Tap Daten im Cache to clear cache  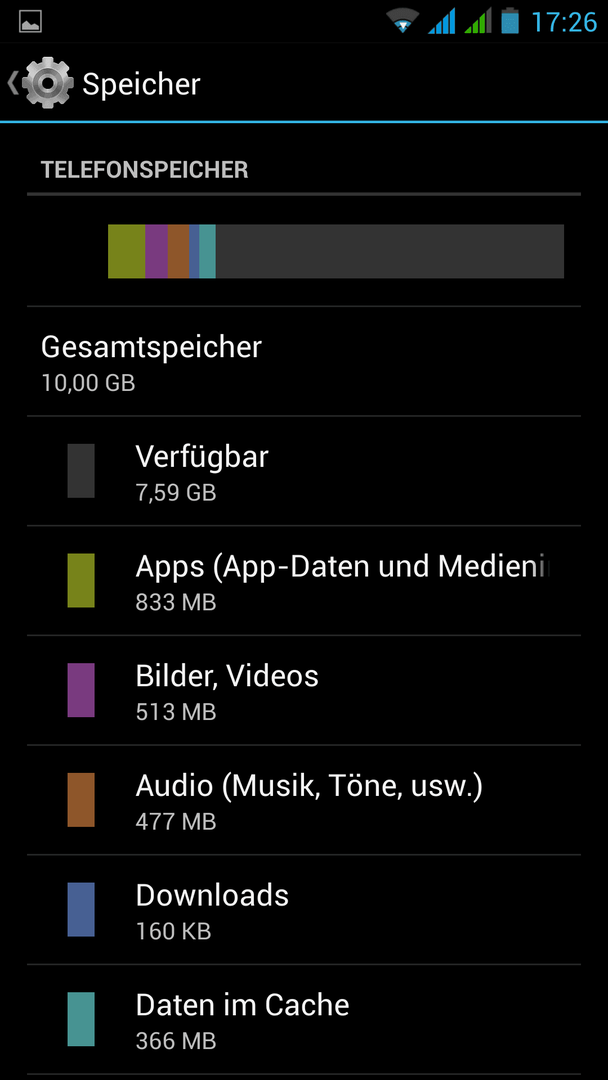pos(304,1019)
